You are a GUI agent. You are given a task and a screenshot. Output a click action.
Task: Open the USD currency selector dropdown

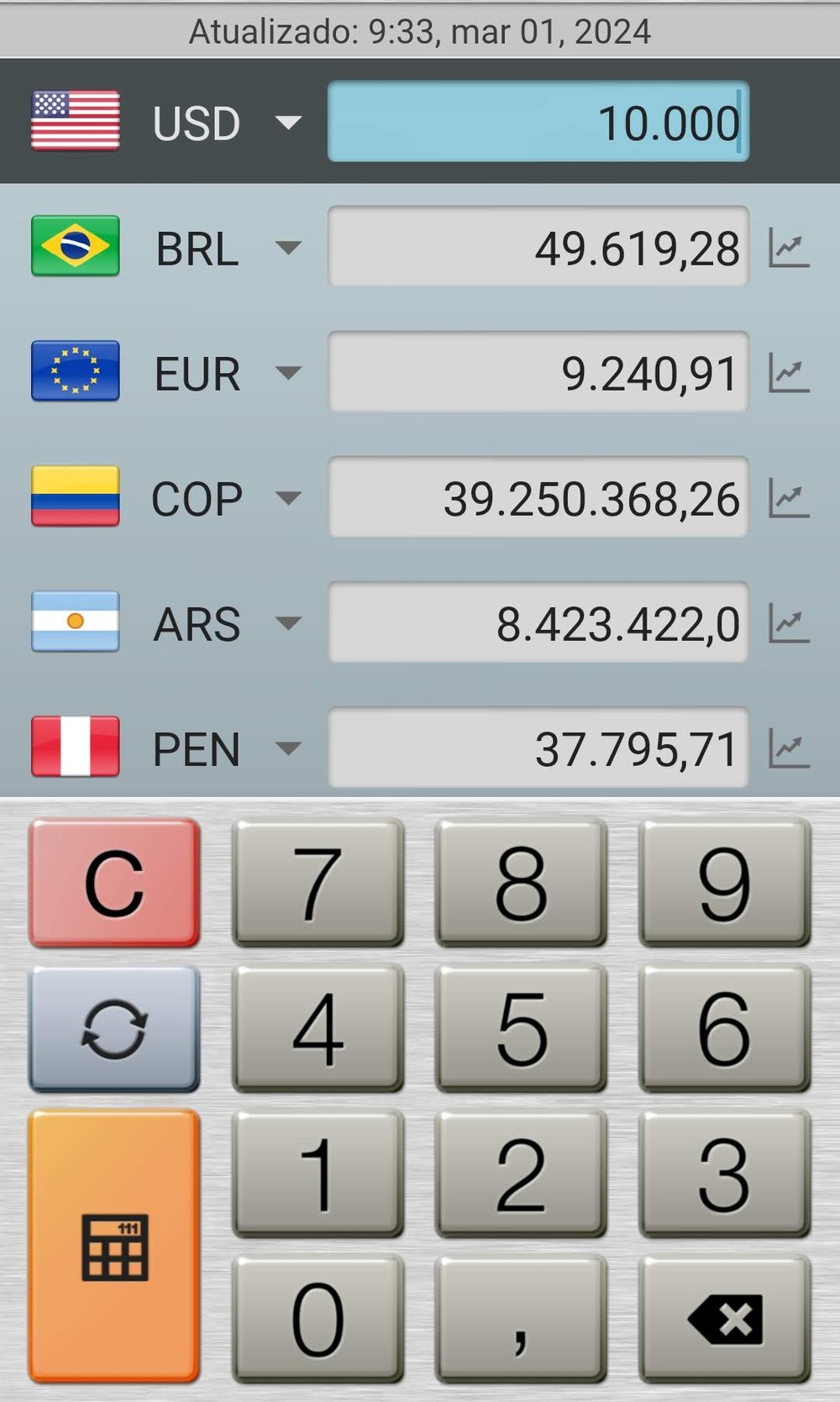(286, 122)
